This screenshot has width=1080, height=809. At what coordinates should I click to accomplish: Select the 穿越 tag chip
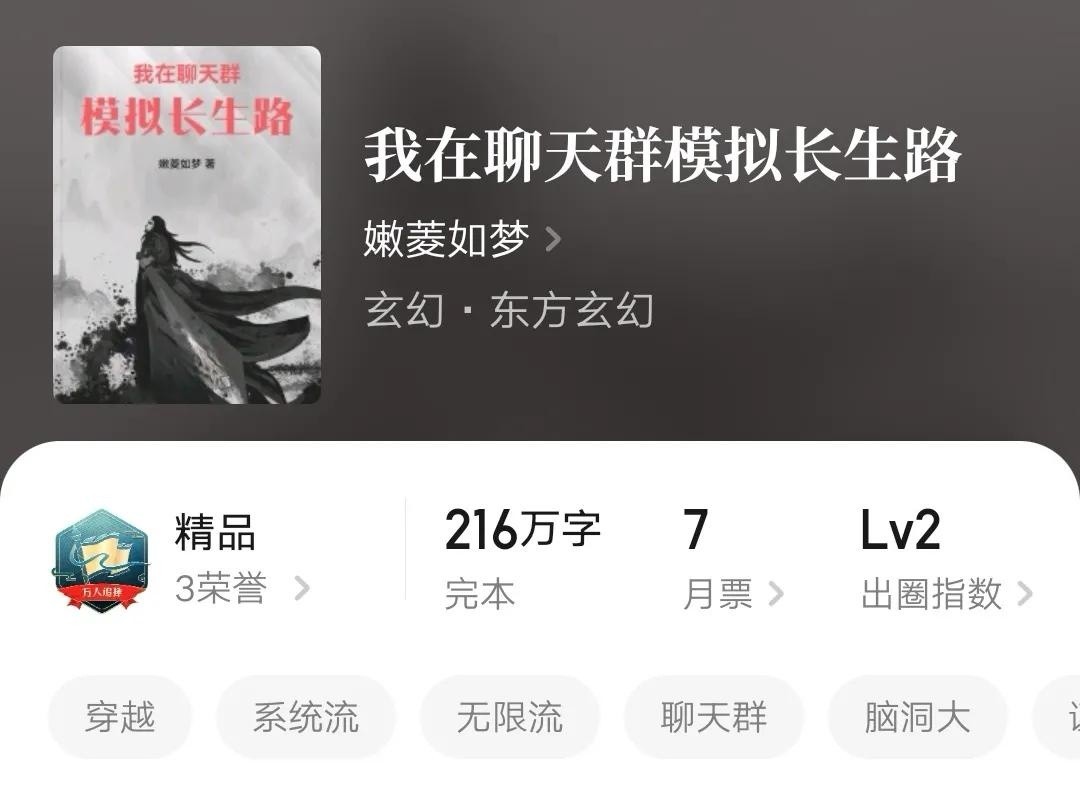coord(120,717)
